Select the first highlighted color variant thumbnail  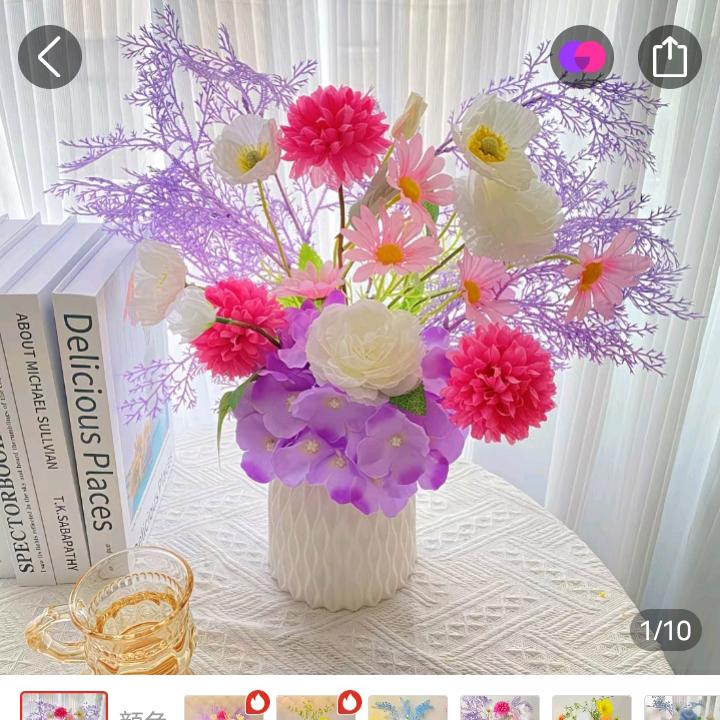coord(64,707)
